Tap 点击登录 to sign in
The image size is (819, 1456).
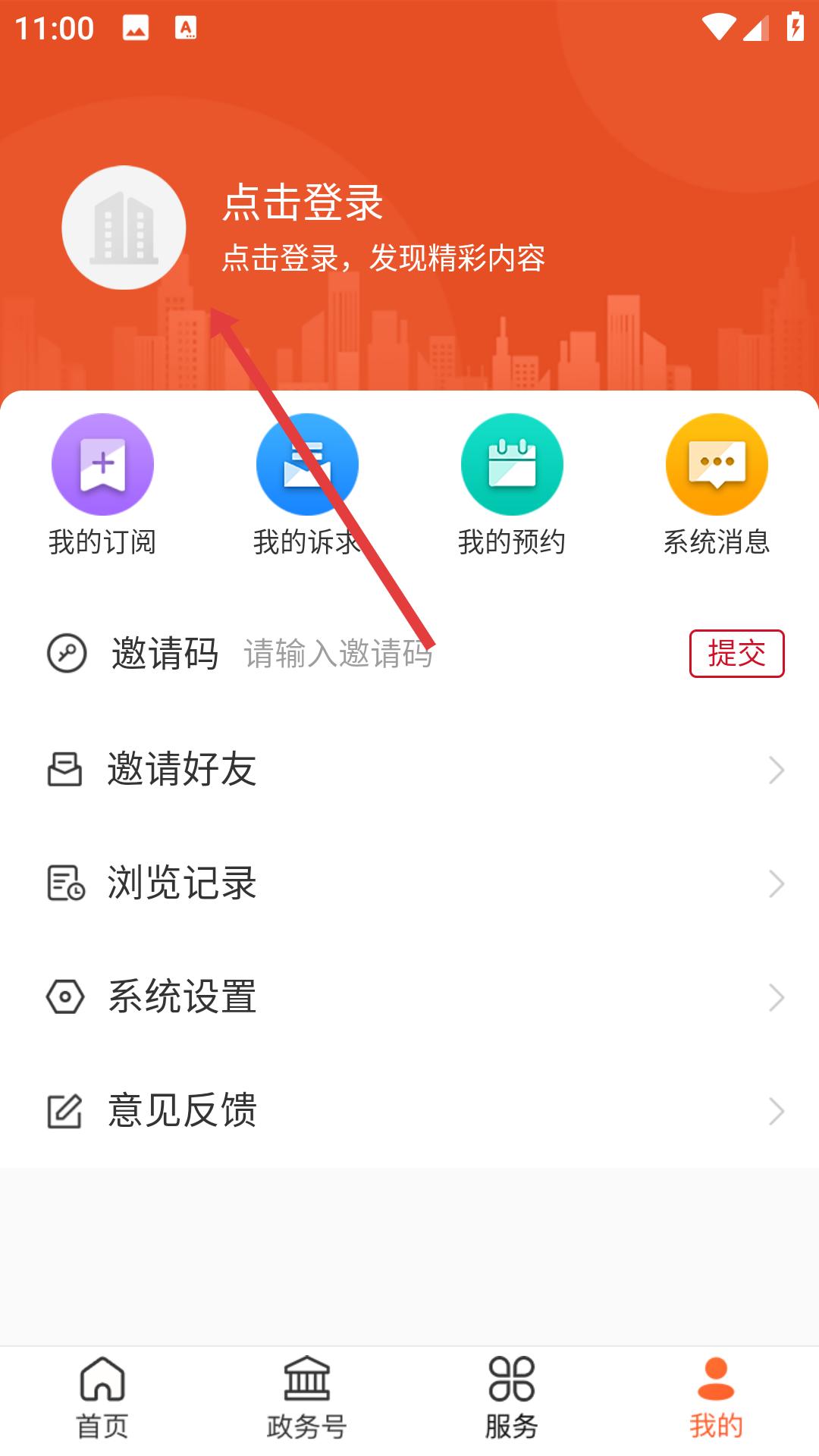point(303,202)
